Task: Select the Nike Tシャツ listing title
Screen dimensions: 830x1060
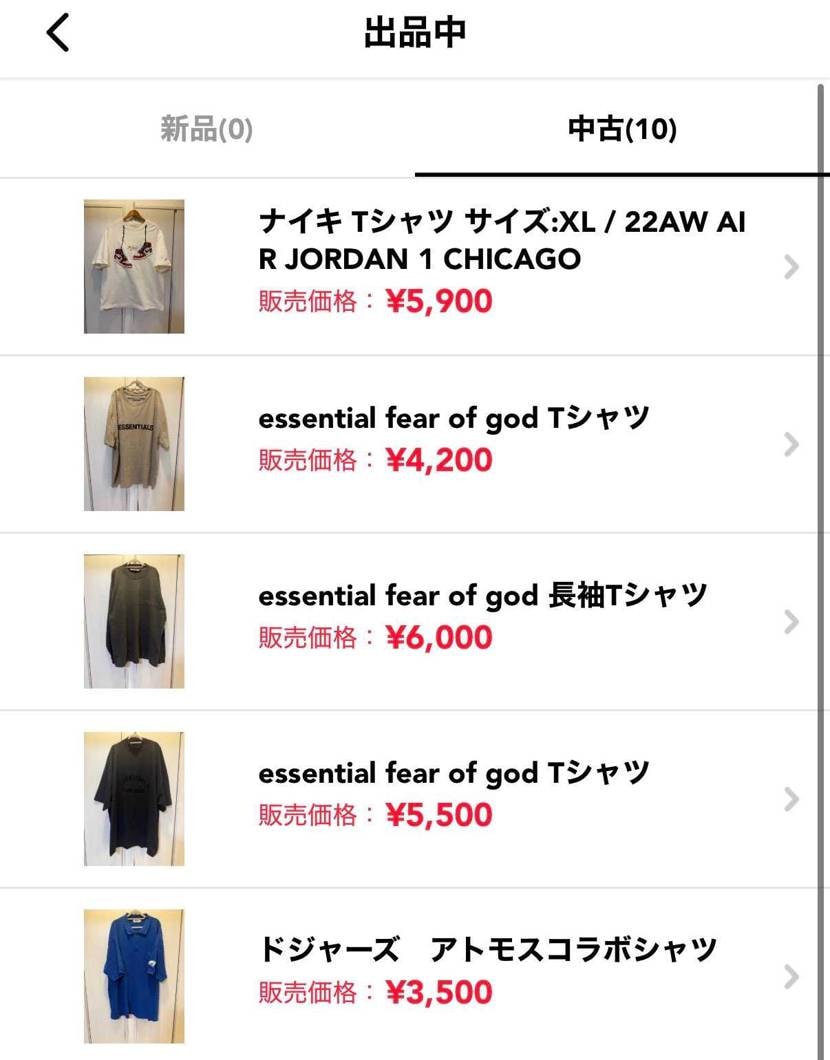Action: (x=500, y=240)
